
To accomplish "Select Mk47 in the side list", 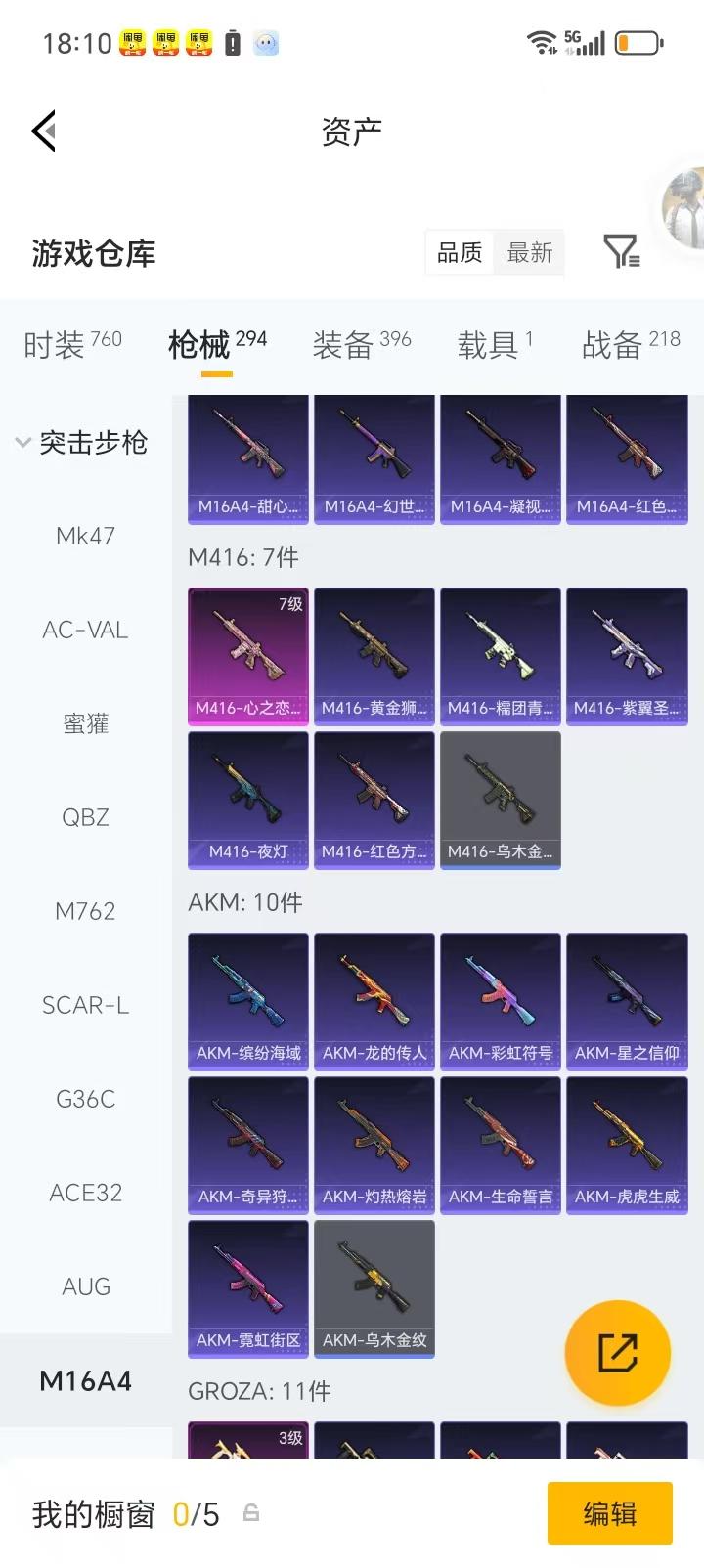I will pos(86,536).
